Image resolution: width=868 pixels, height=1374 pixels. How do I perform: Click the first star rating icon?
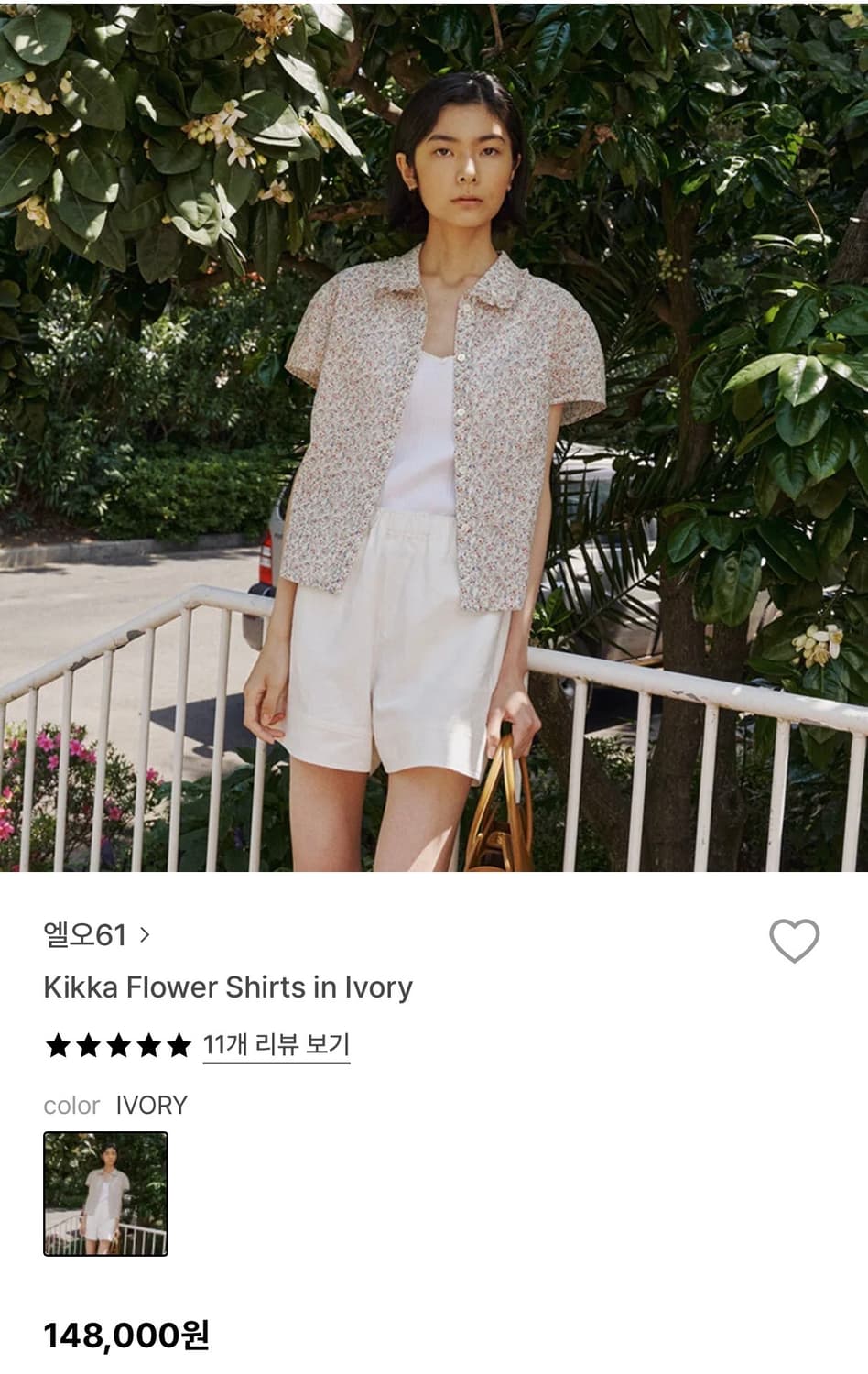[57, 1044]
